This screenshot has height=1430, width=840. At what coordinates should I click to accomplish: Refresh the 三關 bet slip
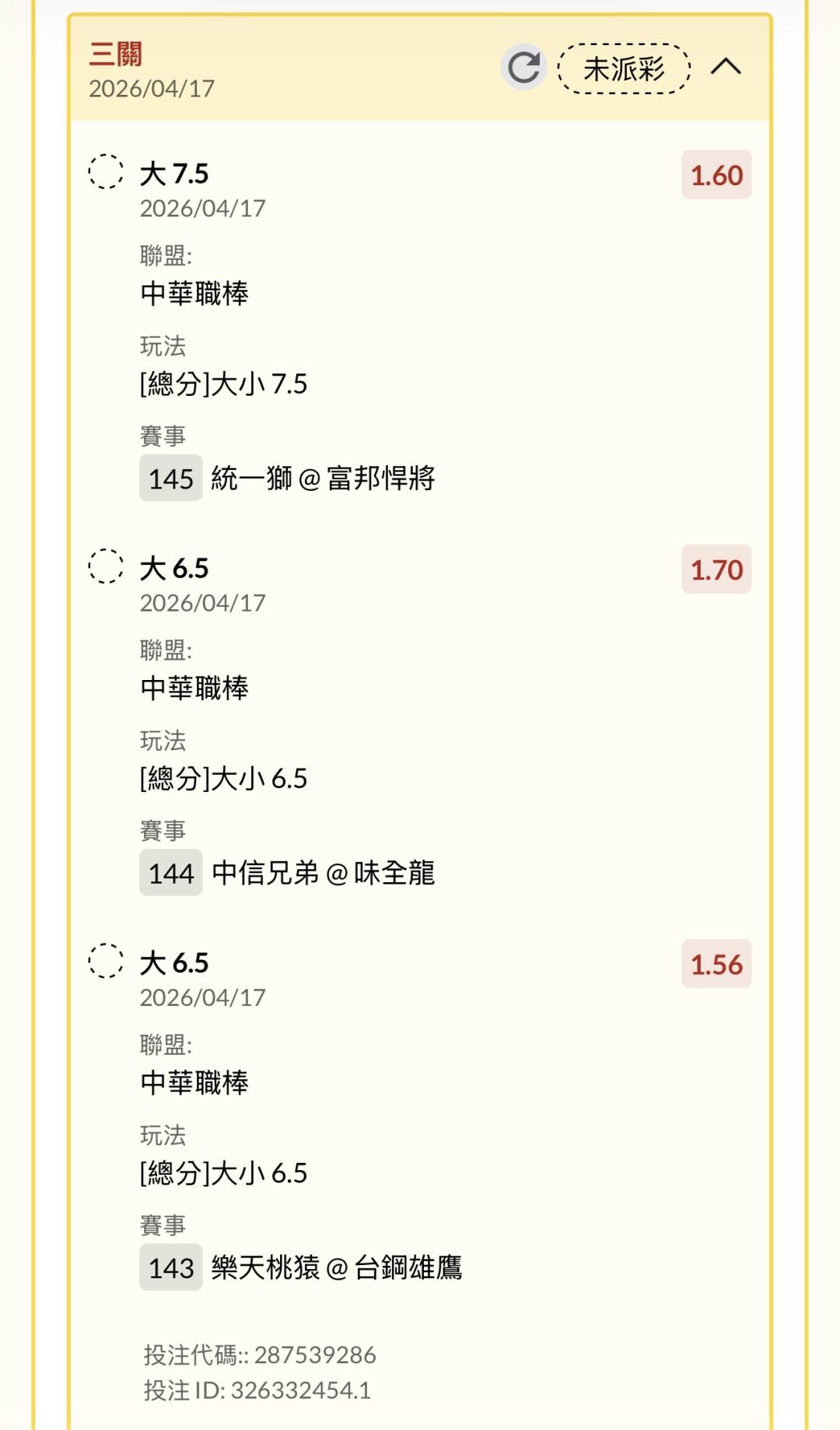pos(523,68)
